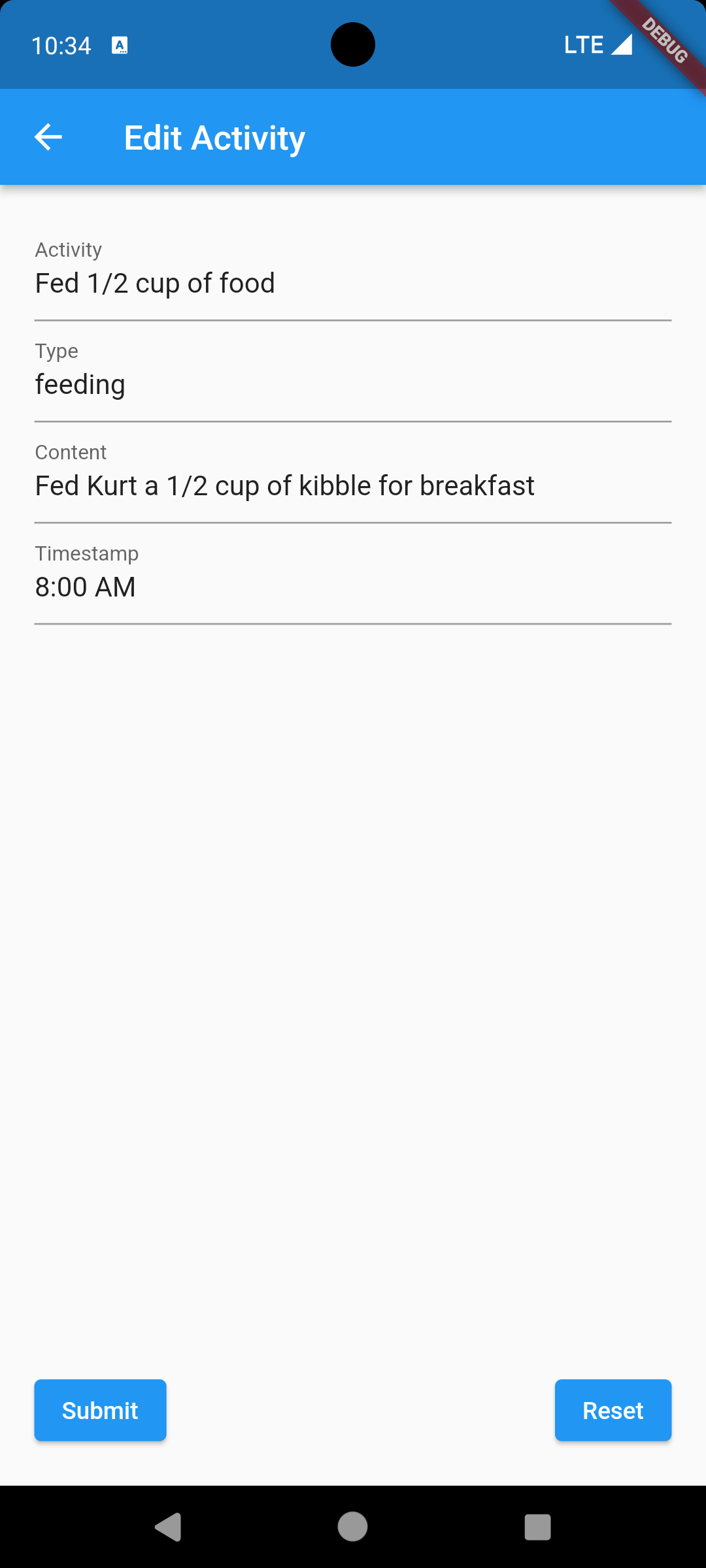This screenshot has height=1568, width=706.
Task: Go to the Android home screen
Action: (352, 1527)
